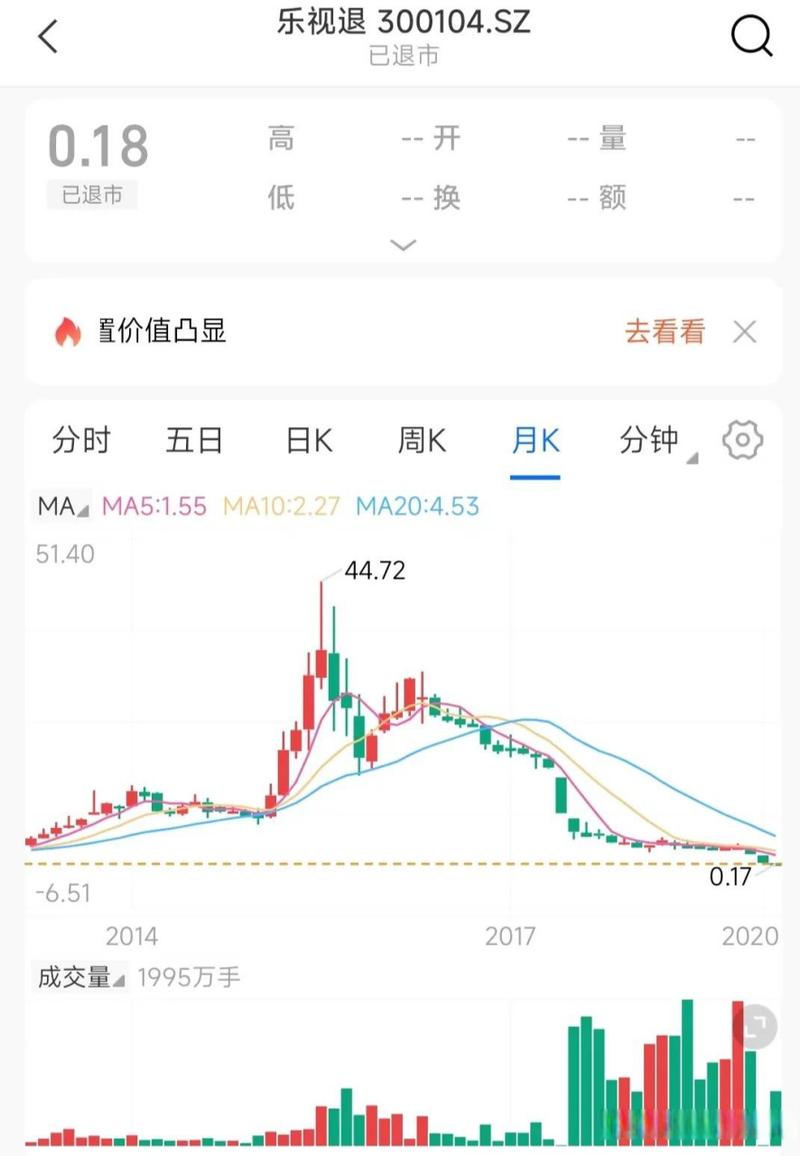The image size is (800, 1156).
Task: View the 周K weekly chart
Action: (x=421, y=440)
